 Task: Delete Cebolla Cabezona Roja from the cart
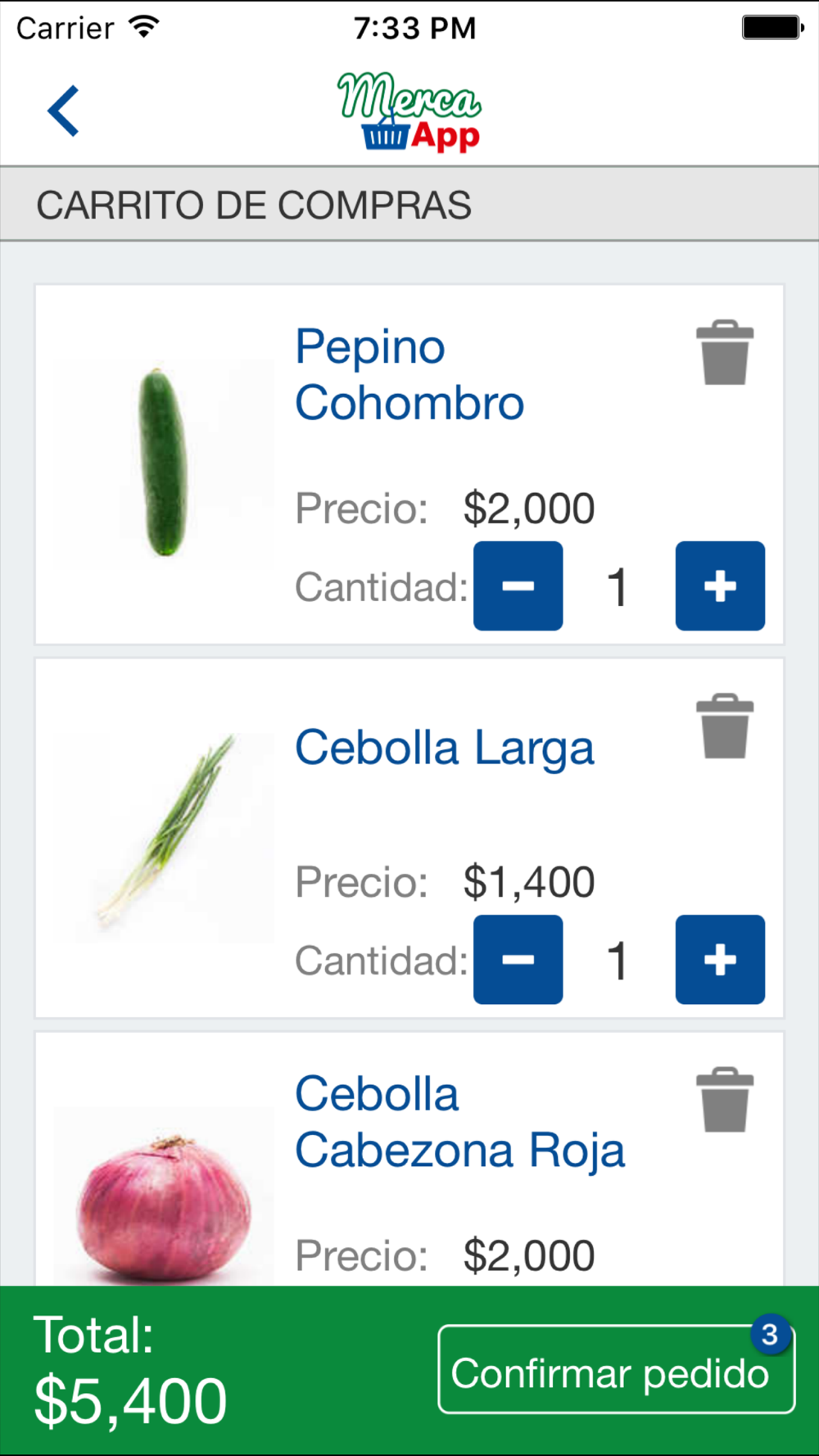pos(725,1100)
